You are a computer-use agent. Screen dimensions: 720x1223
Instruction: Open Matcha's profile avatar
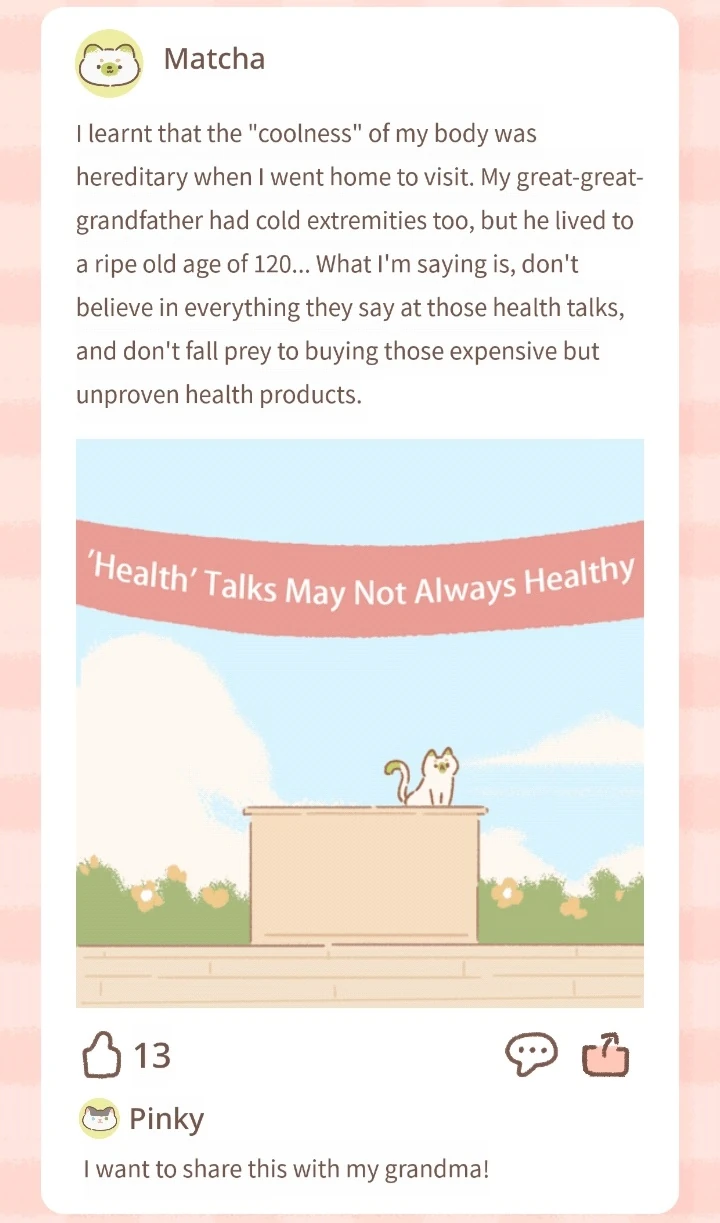(x=109, y=62)
